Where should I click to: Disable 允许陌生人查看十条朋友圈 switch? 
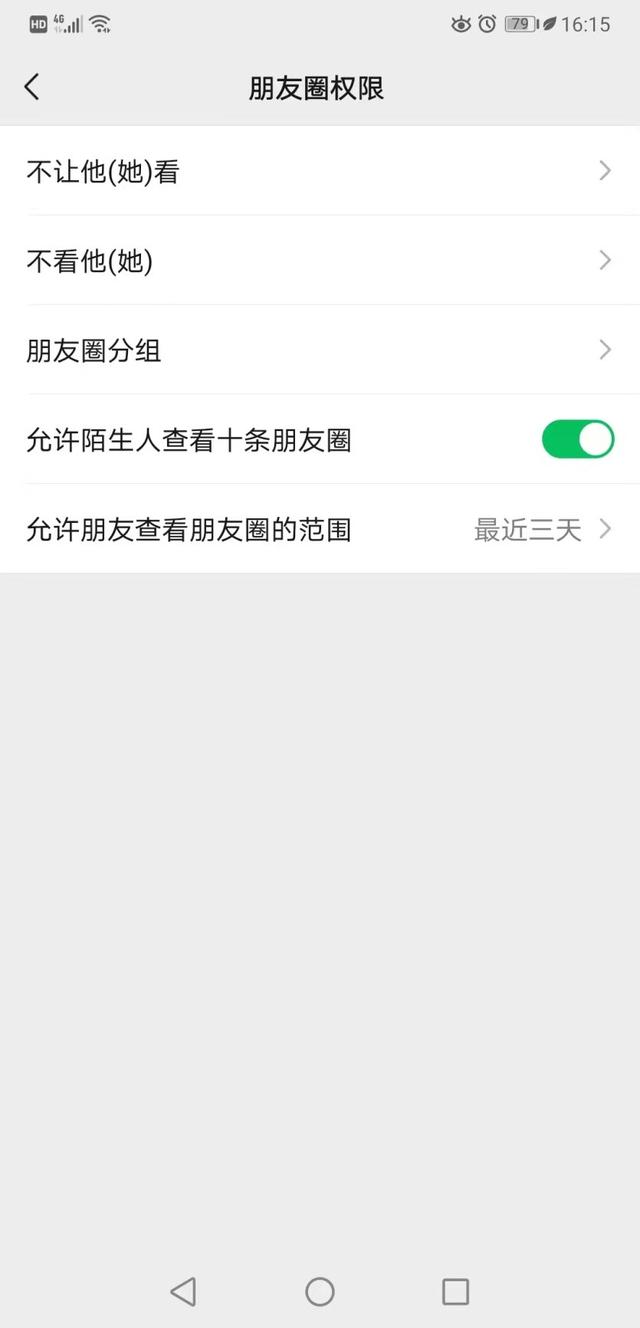[x=578, y=439]
